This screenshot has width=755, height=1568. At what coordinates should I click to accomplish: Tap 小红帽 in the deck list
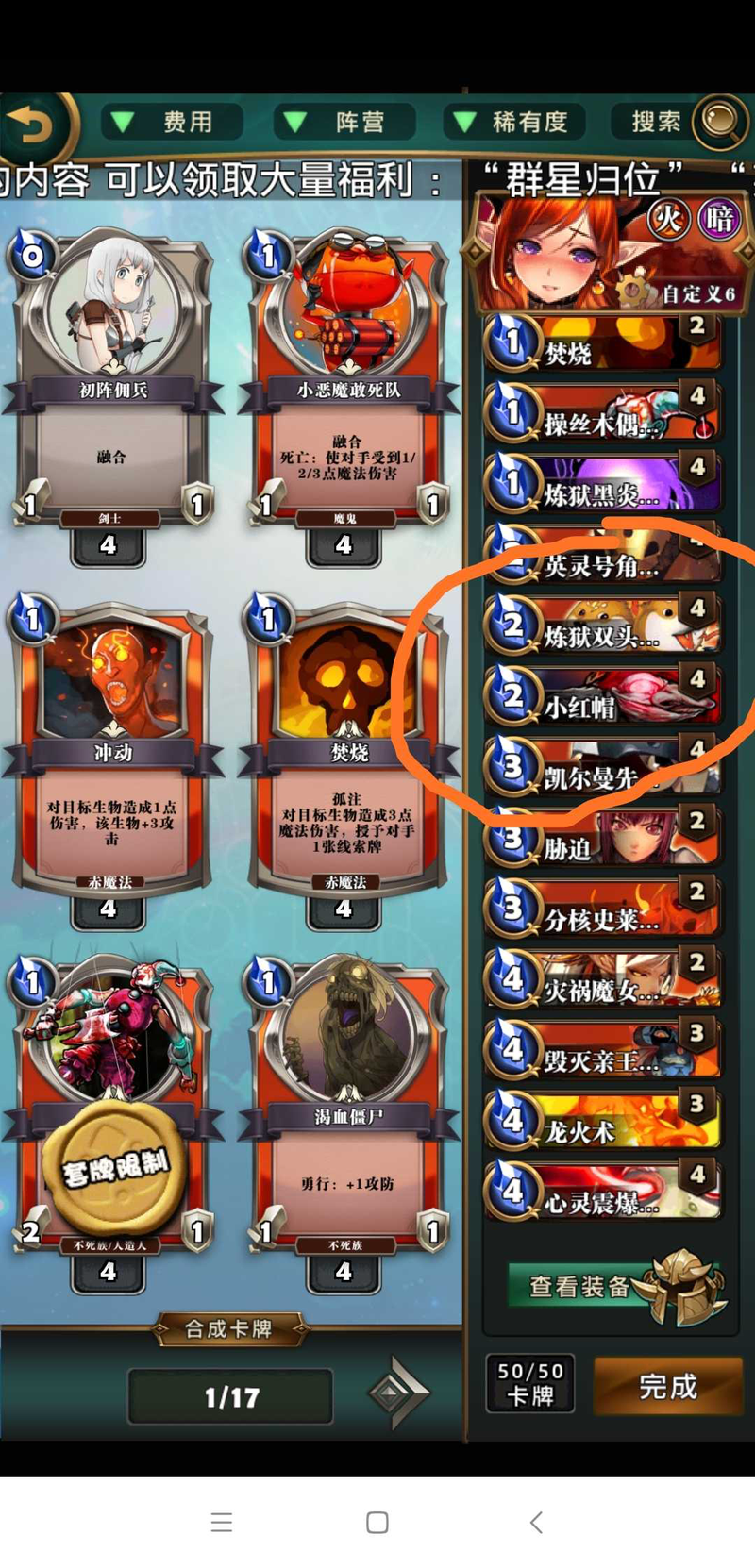pos(602,696)
